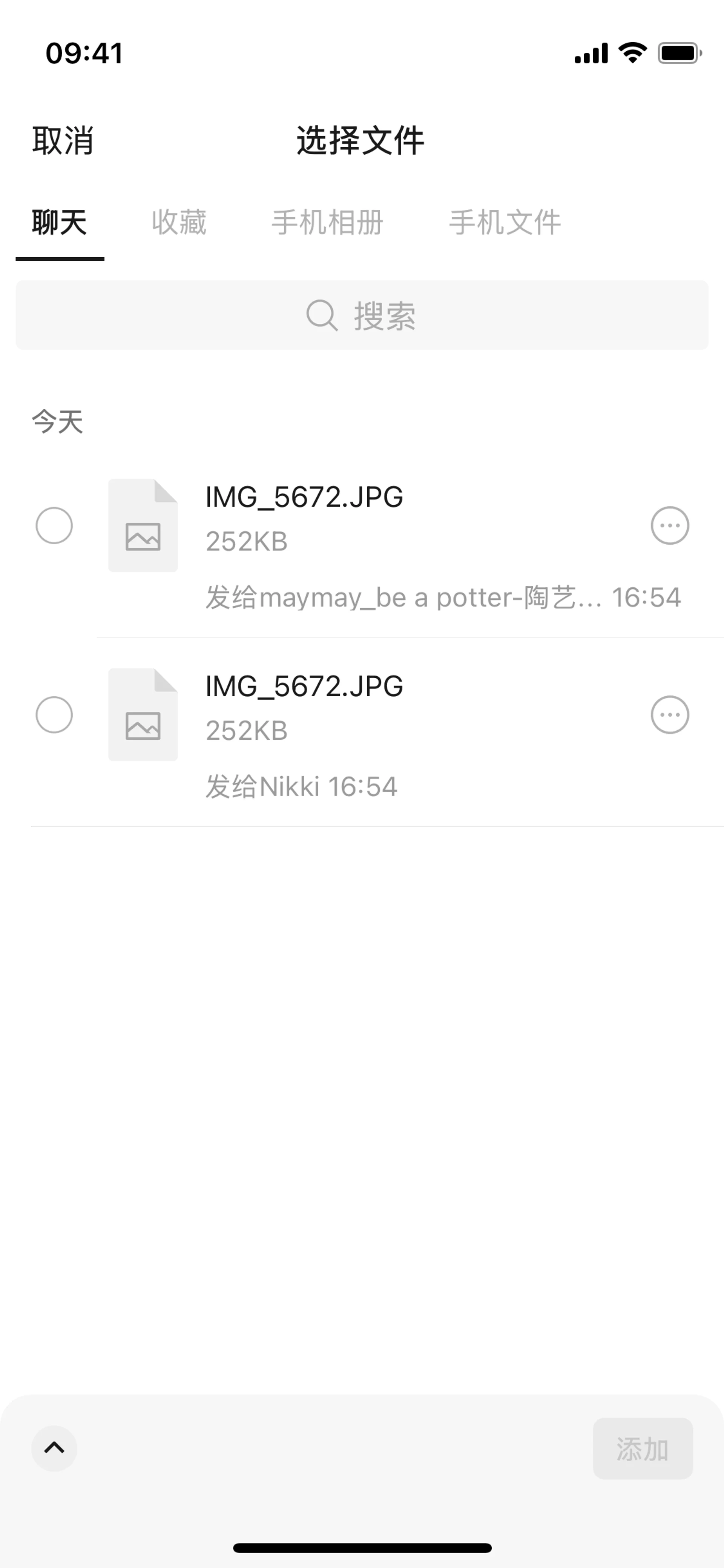Image resolution: width=724 pixels, height=1568 pixels.
Task: Switch to the 手机相册 tab
Action: [327, 222]
